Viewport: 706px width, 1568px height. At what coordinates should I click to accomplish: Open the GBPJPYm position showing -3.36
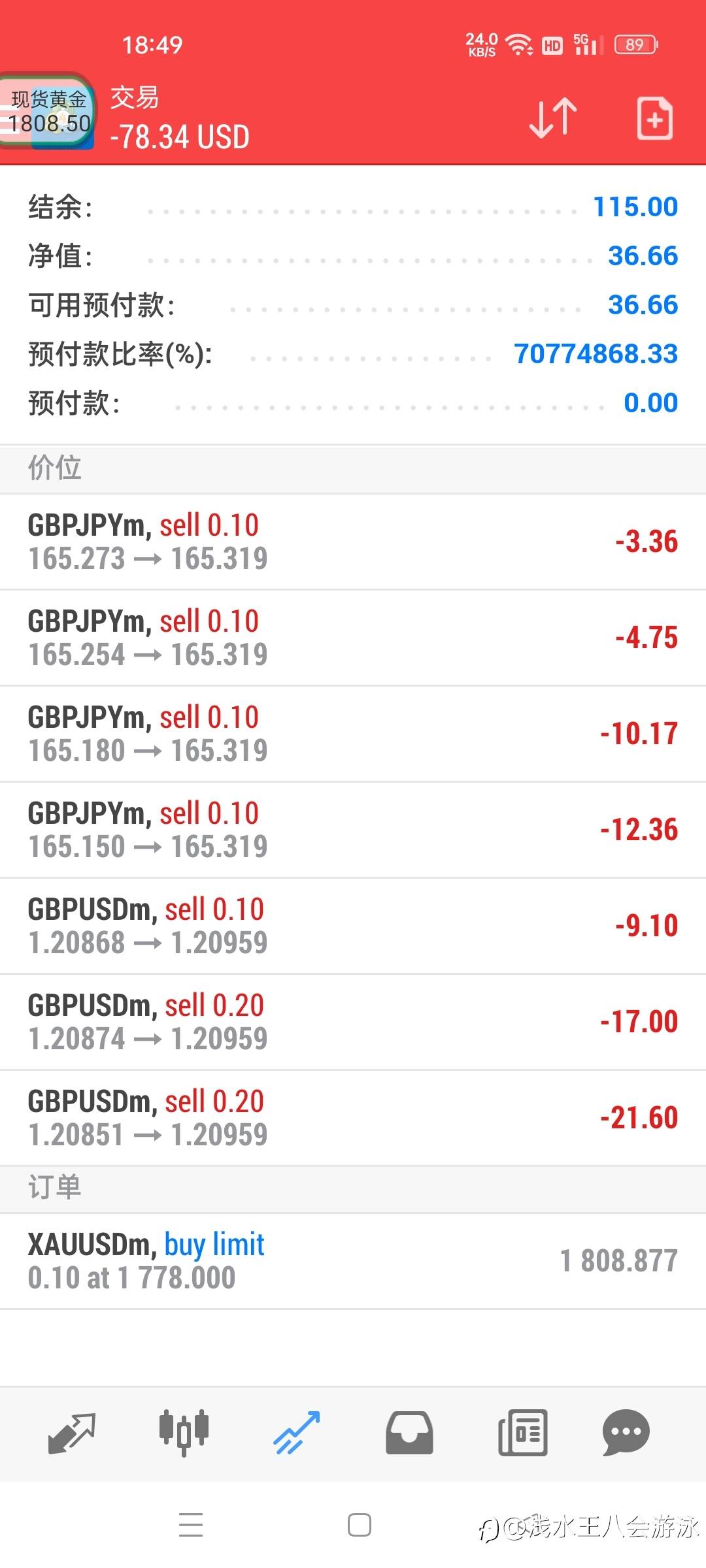click(353, 542)
